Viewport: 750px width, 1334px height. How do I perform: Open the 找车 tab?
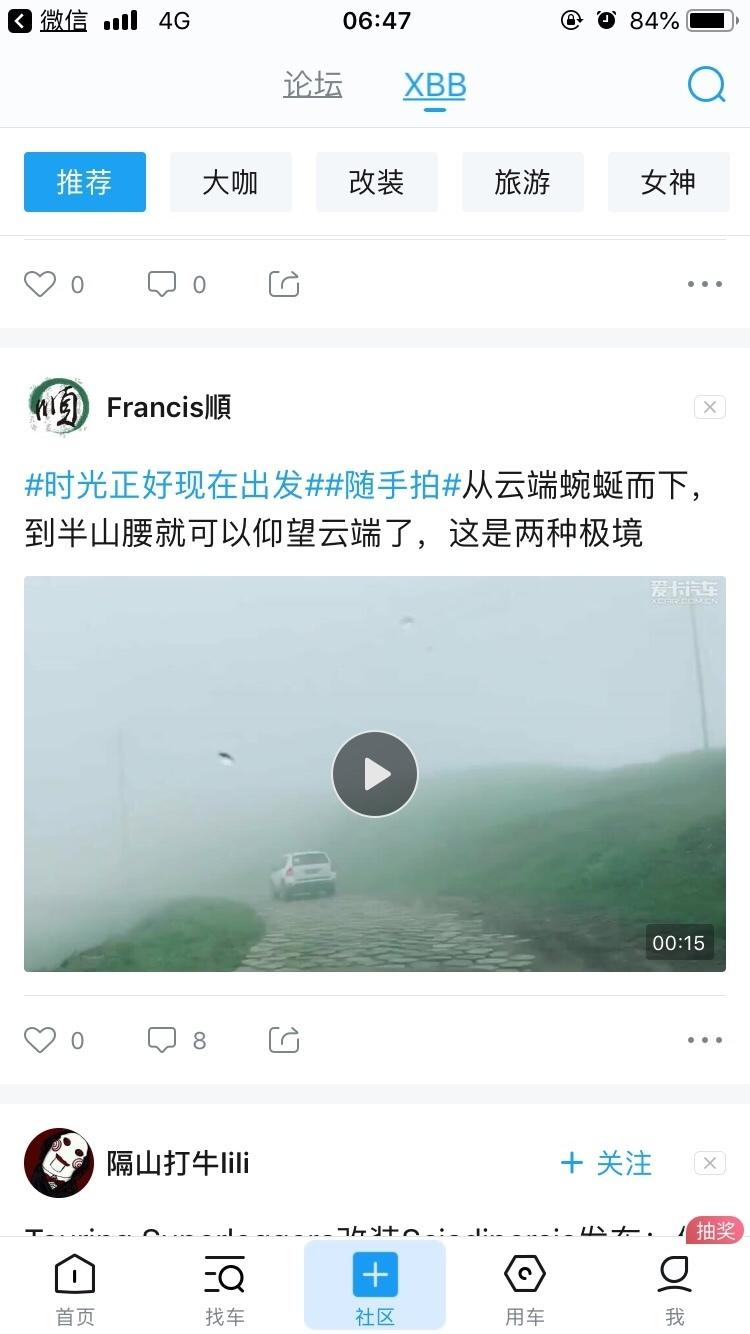[225, 1290]
